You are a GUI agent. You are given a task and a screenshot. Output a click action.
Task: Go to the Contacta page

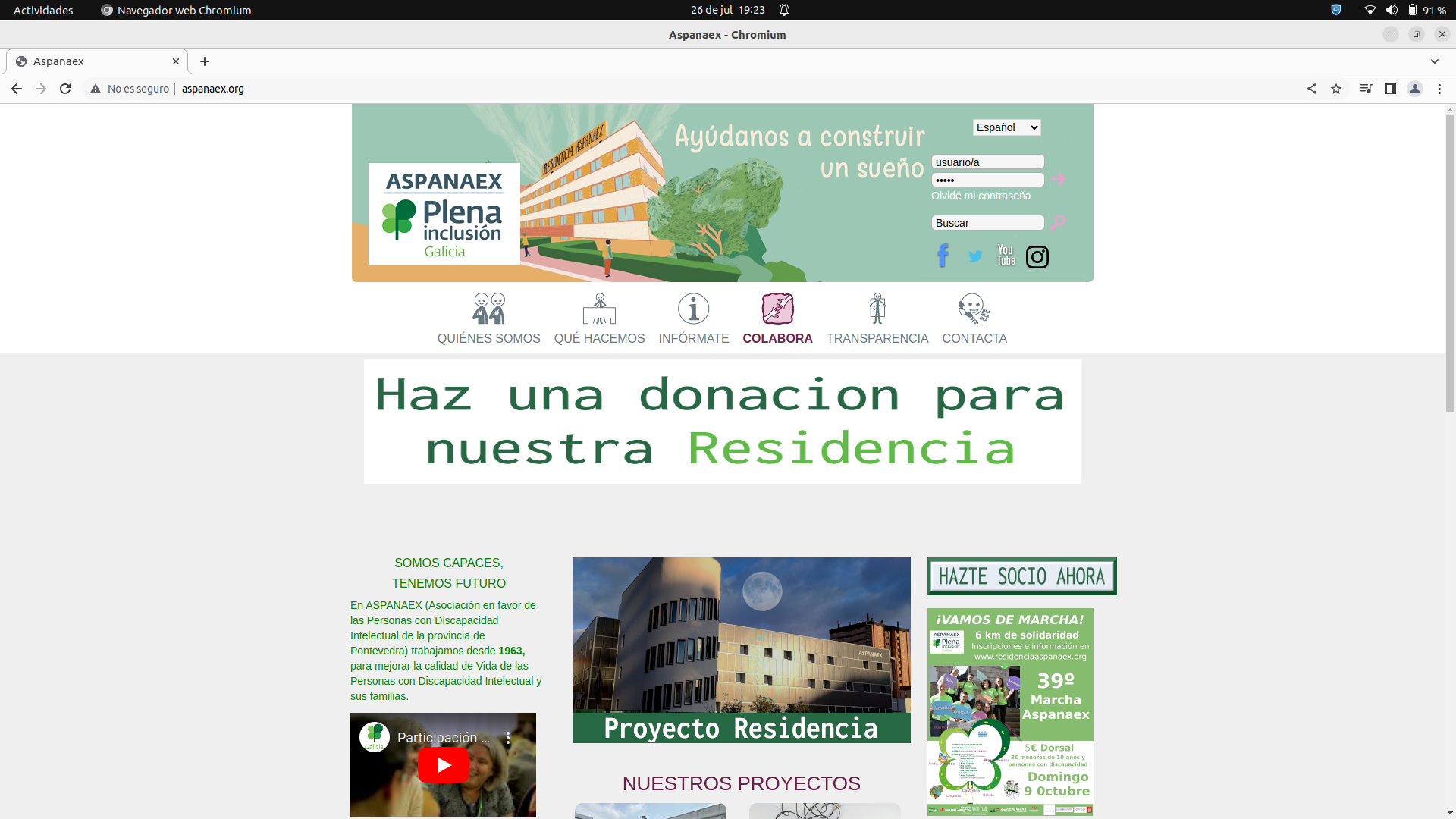pyautogui.click(x=974, y=319)
